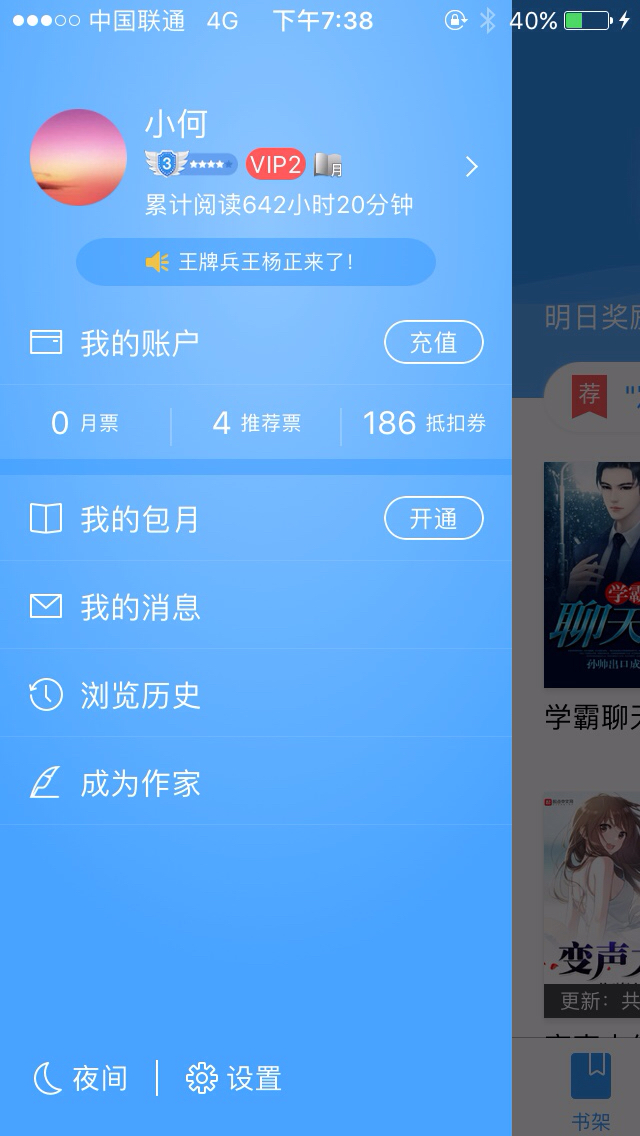View the 推荐票 recommendation tickets
The height and width of the screenshot is (1136, 640).
tap(256, 423)
